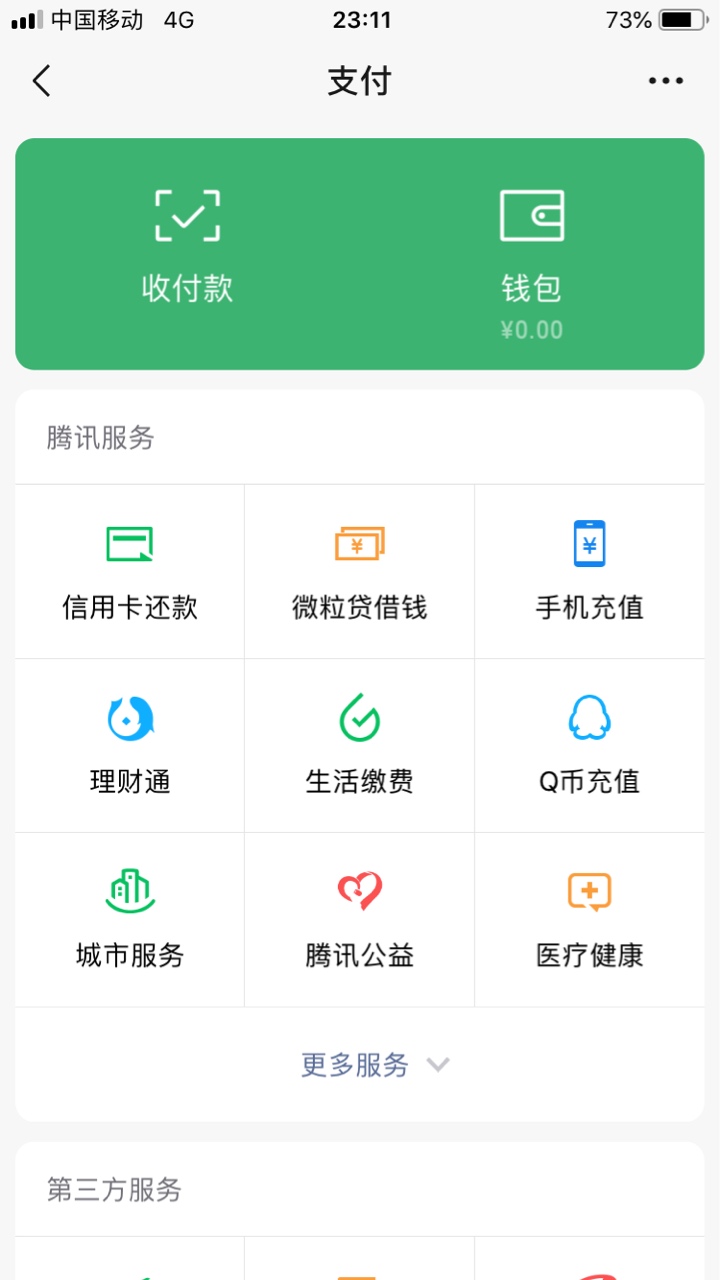Select 信用卡还款 service
Image resolution: width=720 pixels, height=1280 pixels.
pyautogui.click(x=130, y=572)
